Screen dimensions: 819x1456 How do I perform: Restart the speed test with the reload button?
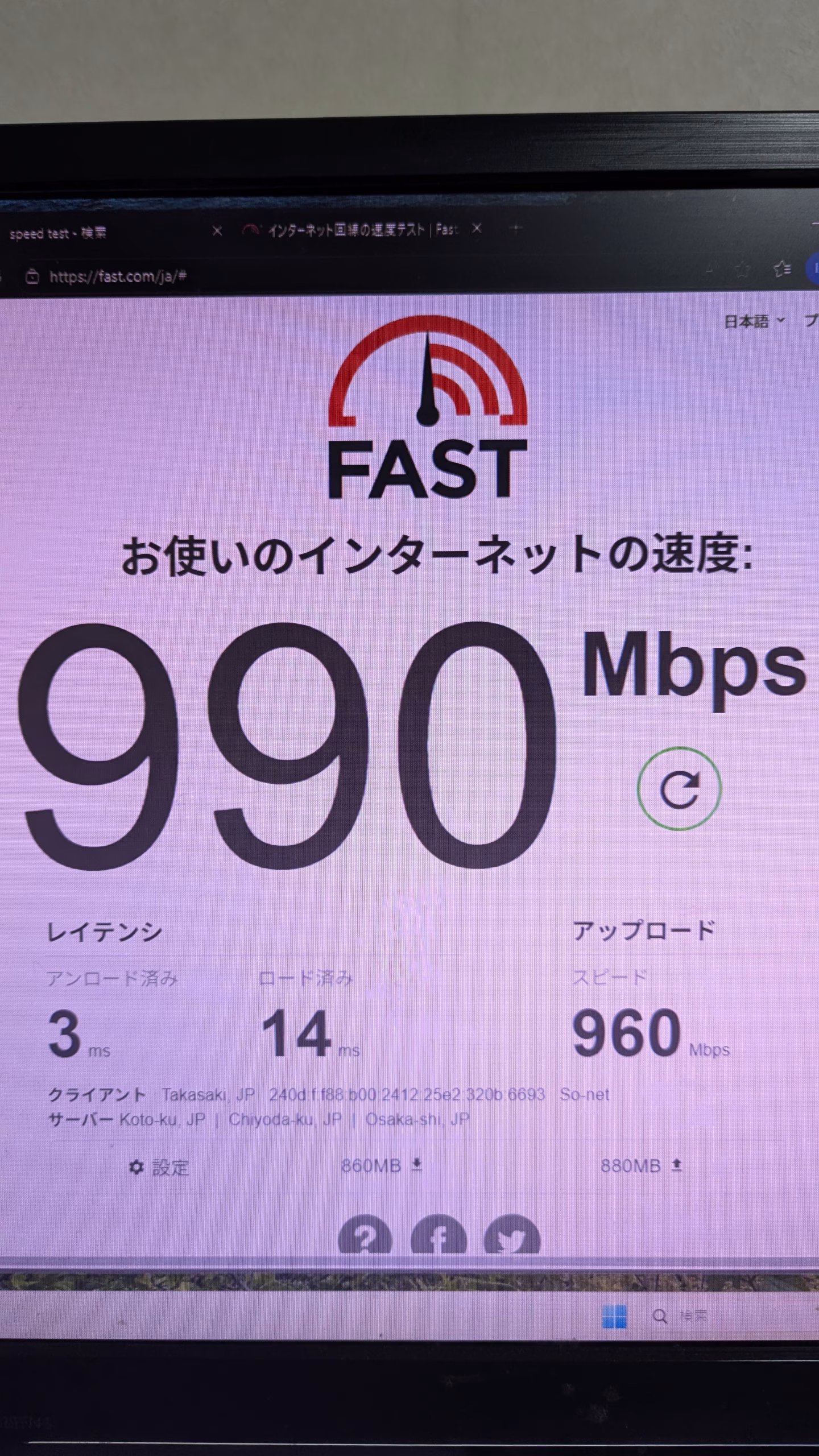point(679,789)
